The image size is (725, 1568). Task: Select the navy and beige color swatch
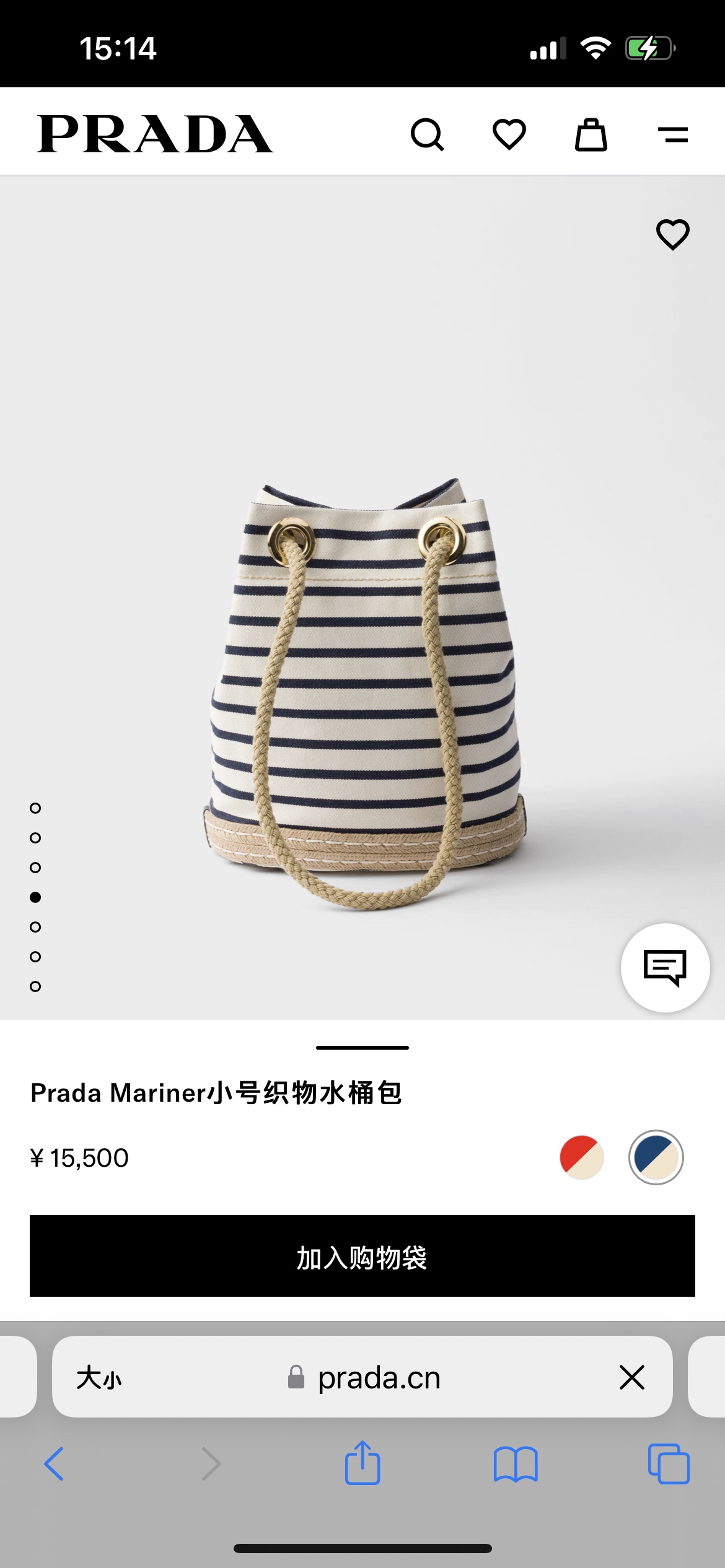click(x=656, y=1157)
